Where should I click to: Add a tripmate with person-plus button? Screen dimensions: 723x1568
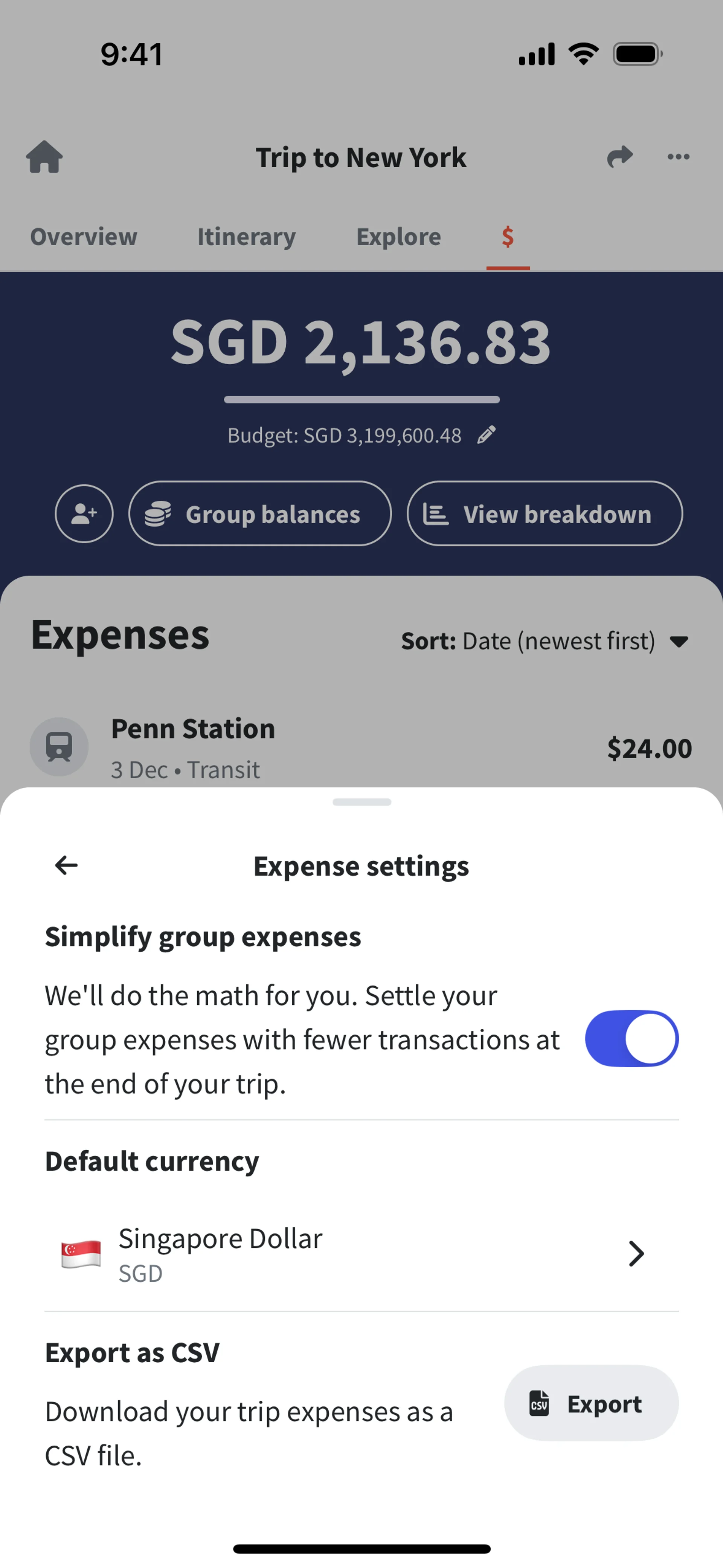84,514
